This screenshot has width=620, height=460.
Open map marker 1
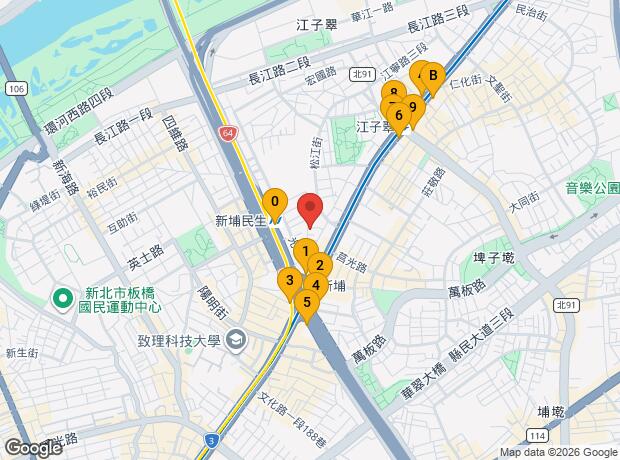(305, 252)
